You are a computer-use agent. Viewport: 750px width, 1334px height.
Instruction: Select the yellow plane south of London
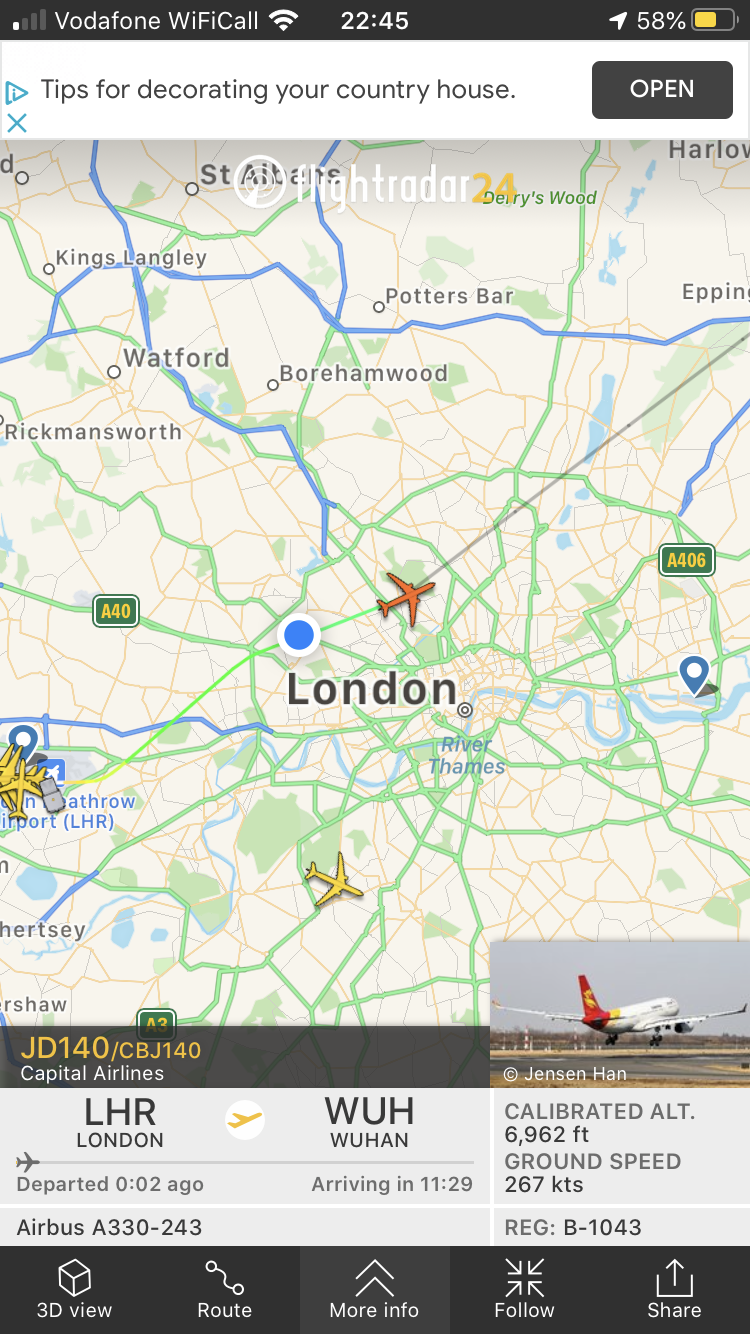[334, 881]
